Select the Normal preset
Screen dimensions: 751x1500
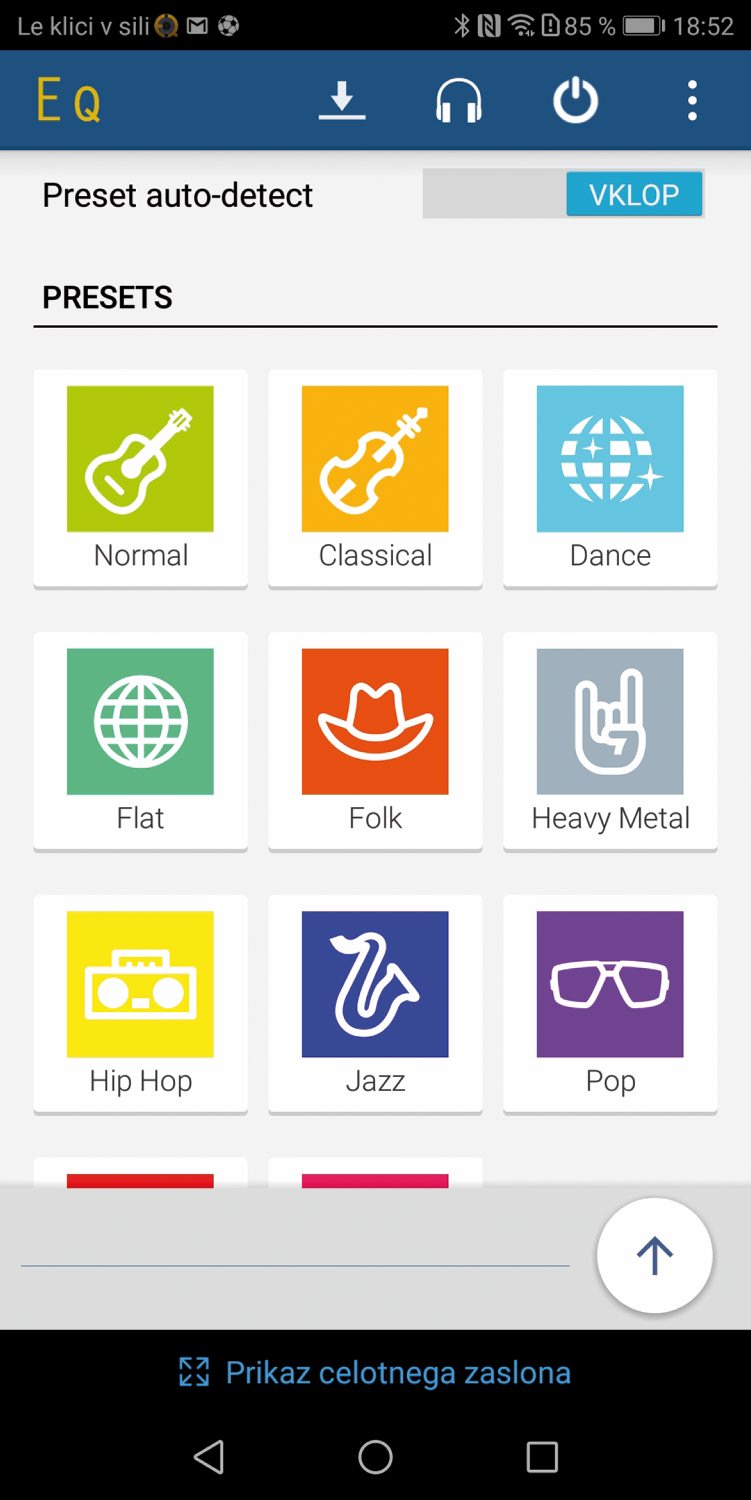(x=140, y=478)
